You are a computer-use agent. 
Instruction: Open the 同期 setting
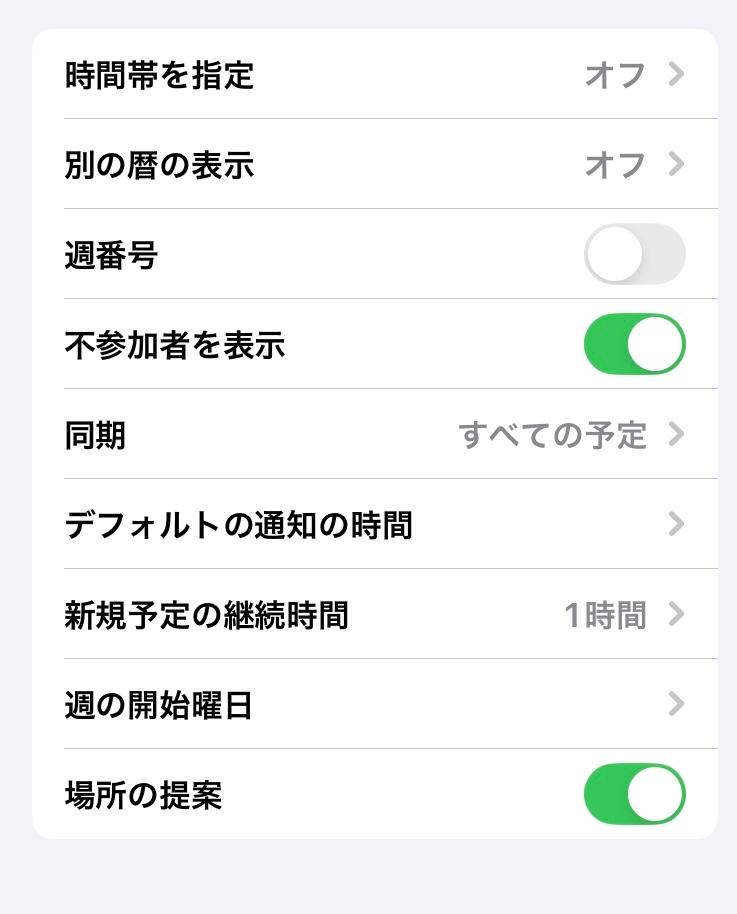coord(374,435)
